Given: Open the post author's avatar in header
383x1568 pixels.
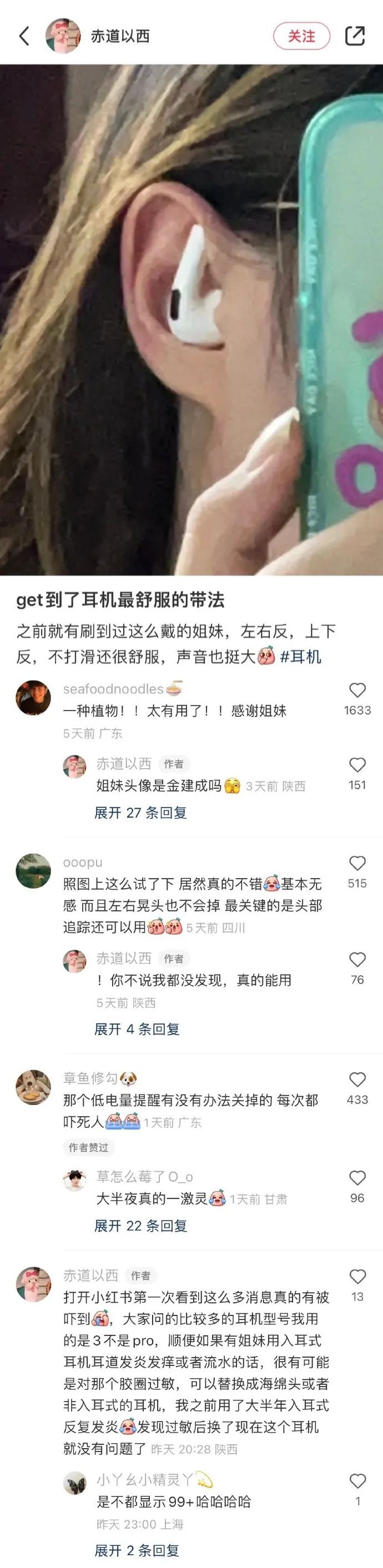Looking at the screenshot, I should pyautogui.click(x=63, y=36).
